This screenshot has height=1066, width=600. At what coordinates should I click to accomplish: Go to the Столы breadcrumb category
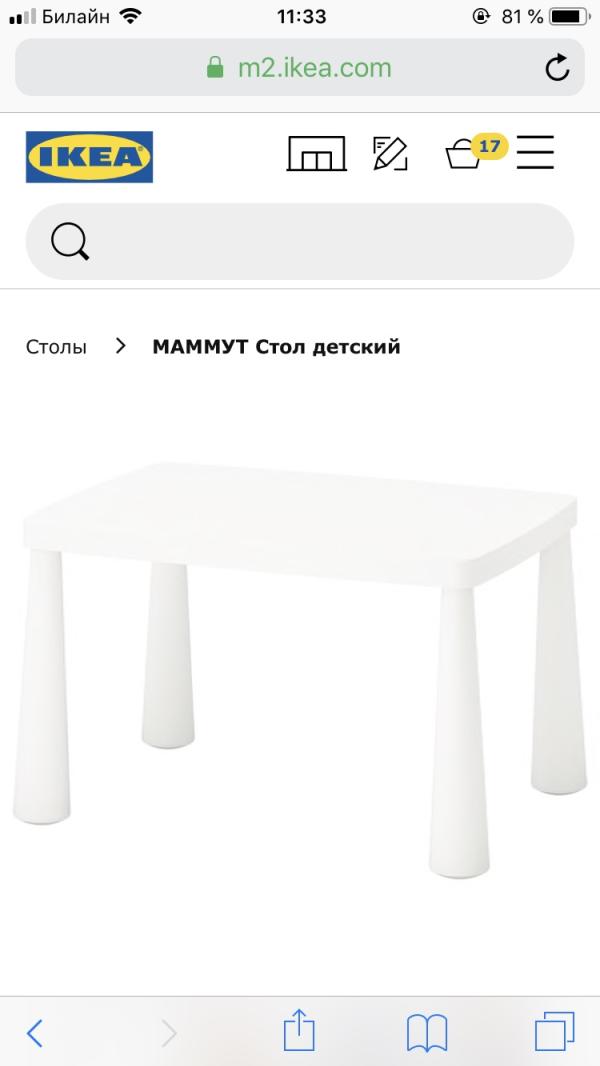(x=56, y=347)
